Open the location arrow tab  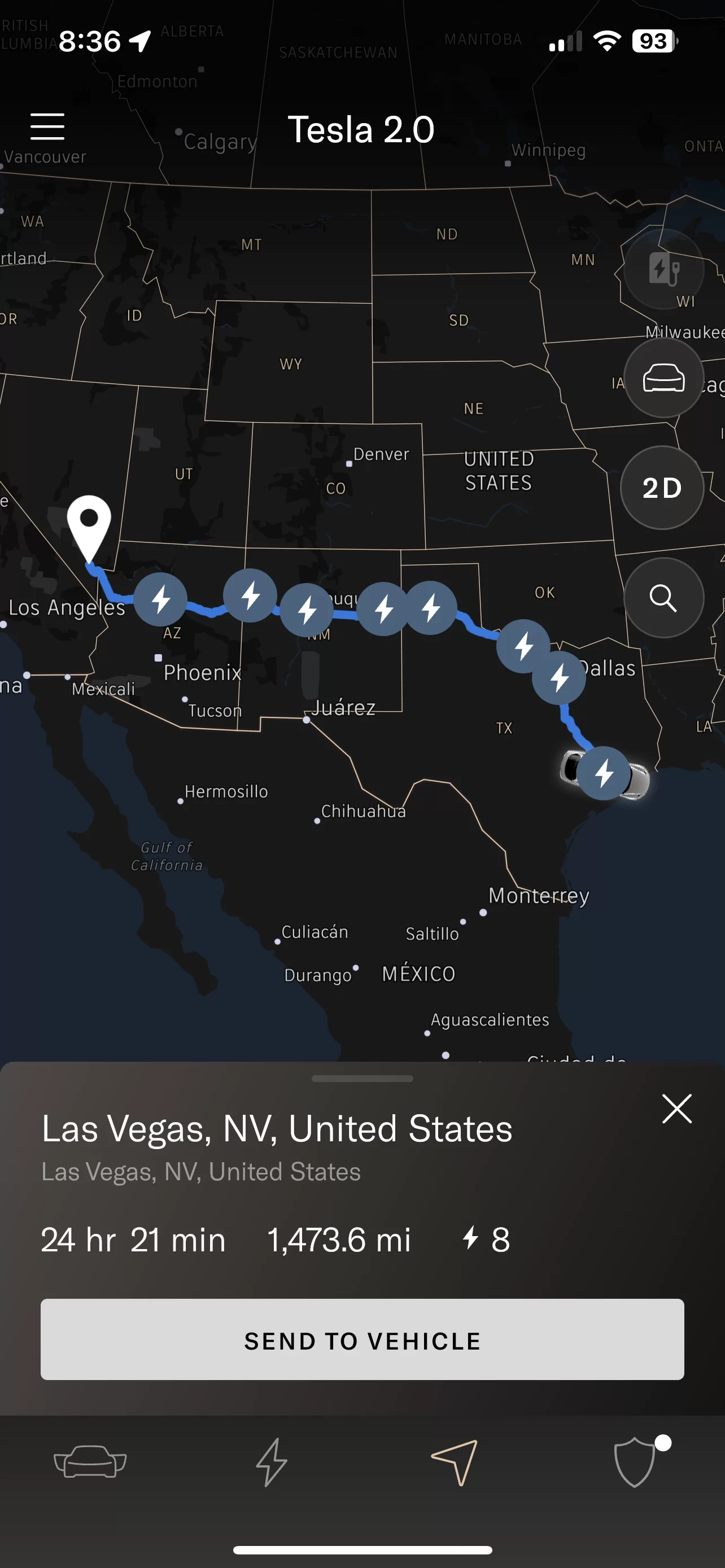coord(455,1462)
